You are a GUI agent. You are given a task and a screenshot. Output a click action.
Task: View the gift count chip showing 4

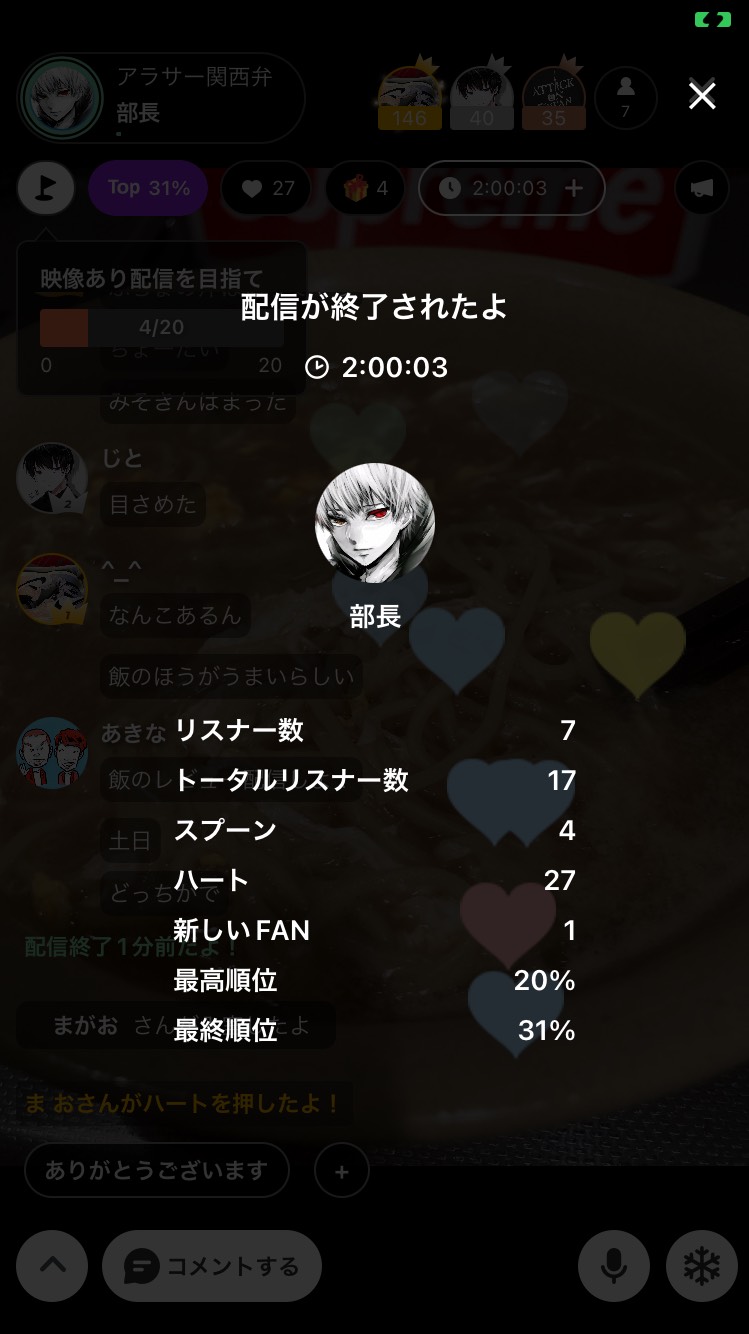(365, 188)
